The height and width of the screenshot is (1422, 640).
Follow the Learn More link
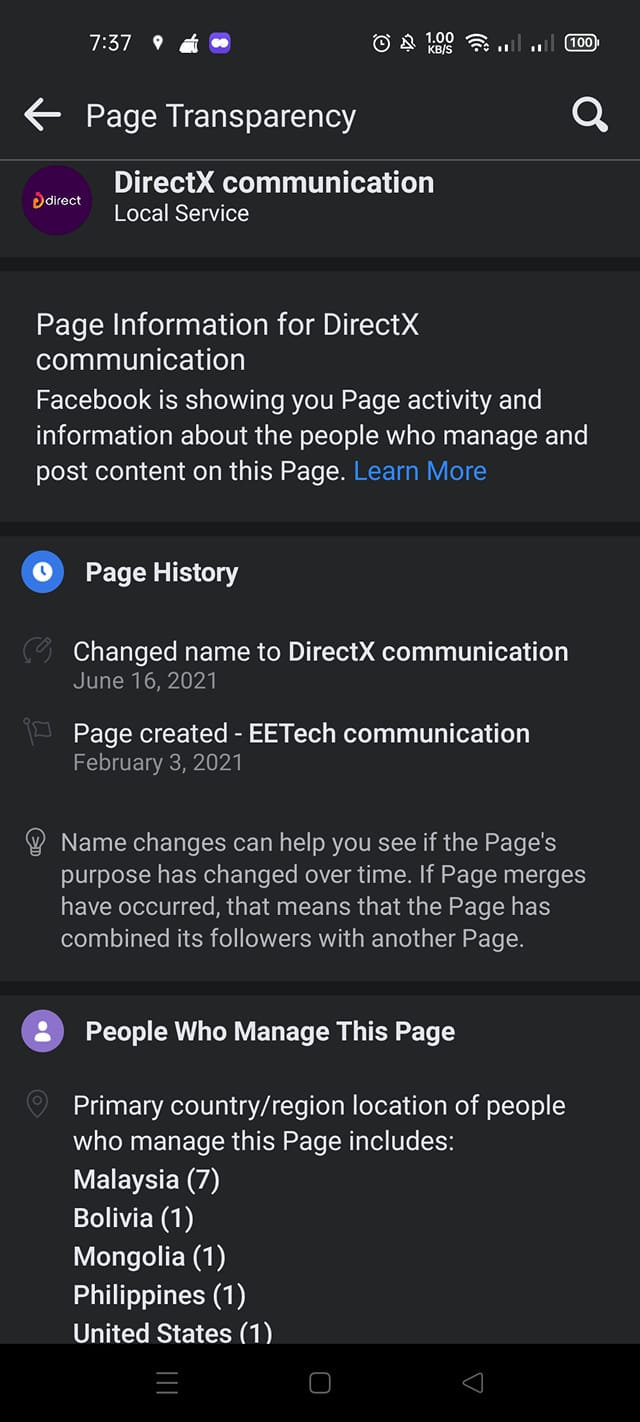[420, 471]
